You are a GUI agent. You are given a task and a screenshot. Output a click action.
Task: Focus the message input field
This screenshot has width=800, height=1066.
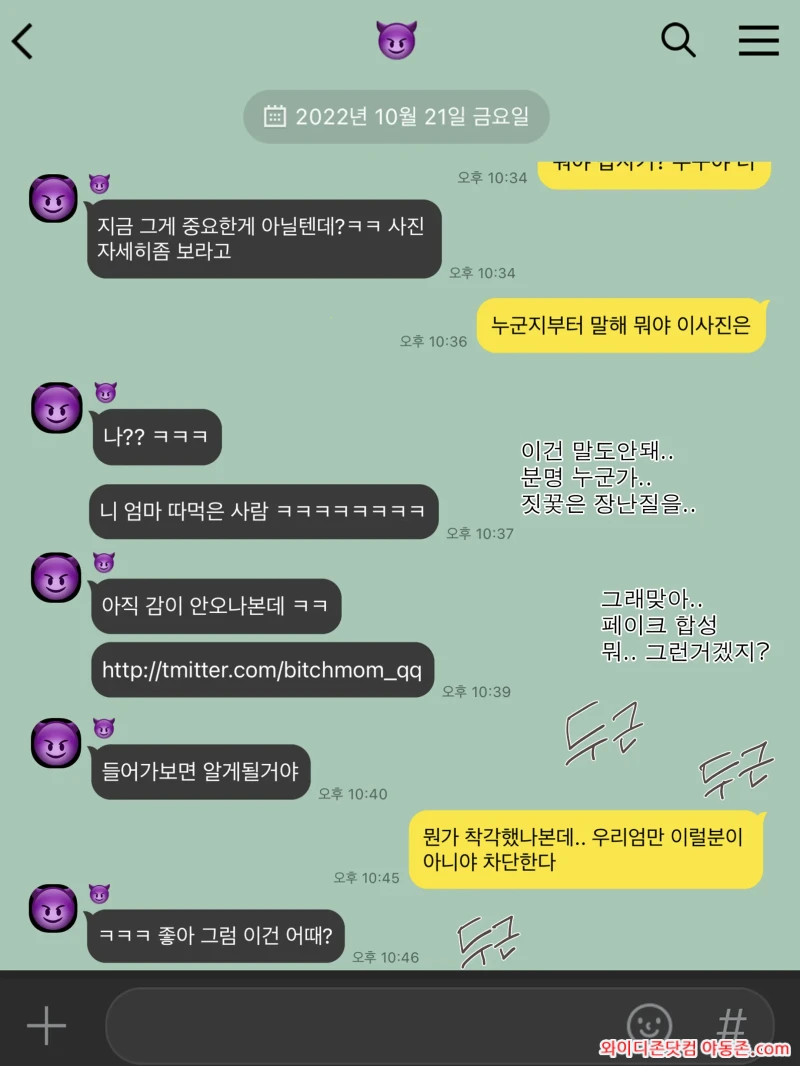coord(360,1026)
